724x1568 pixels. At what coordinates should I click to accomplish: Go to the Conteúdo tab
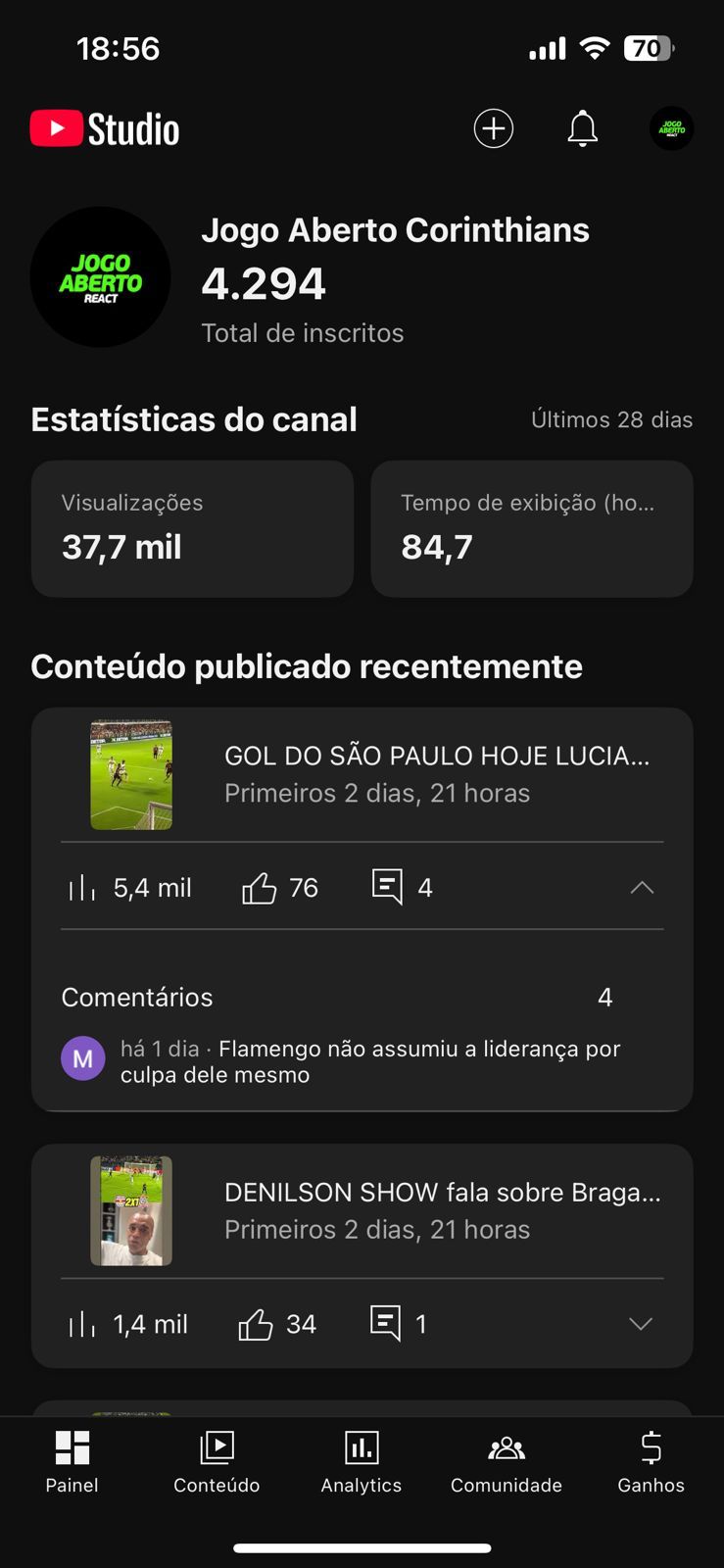tap(217, 1461)
